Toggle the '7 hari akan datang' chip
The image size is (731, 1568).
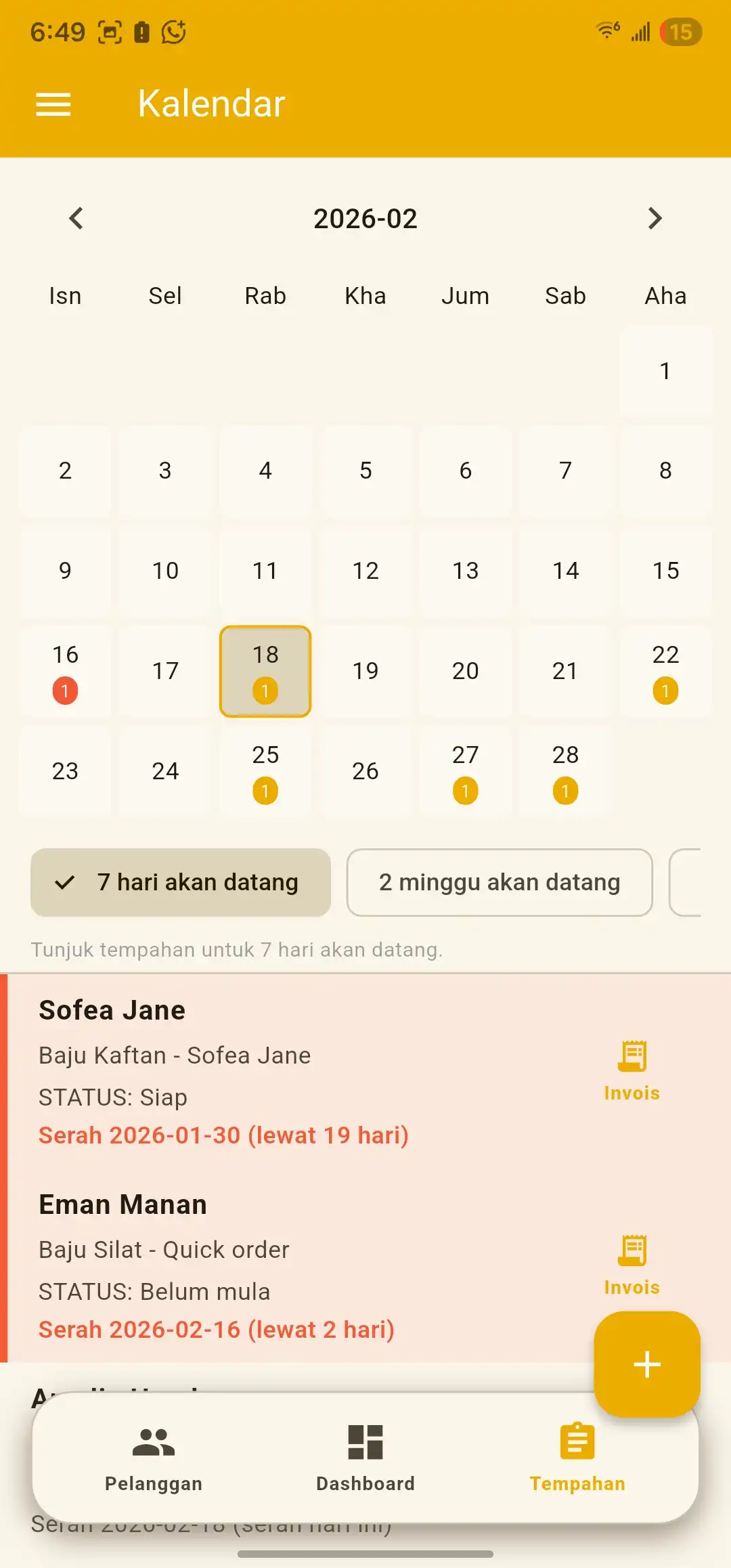pyautogui.click(x=181, y=882)
